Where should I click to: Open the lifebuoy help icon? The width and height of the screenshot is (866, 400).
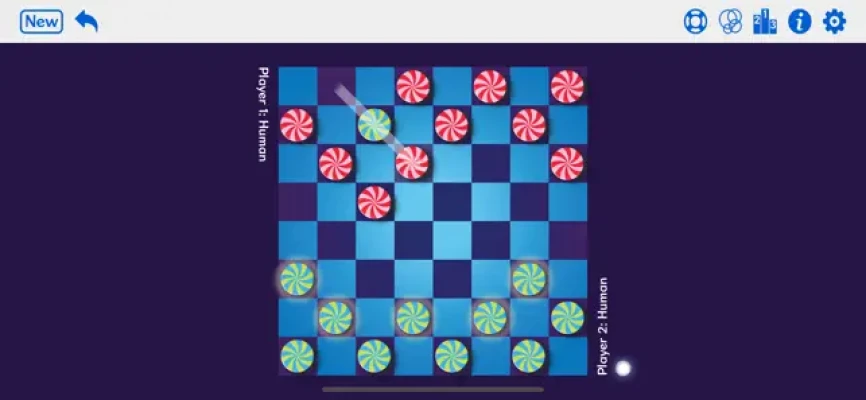click(x=695, y=21)
